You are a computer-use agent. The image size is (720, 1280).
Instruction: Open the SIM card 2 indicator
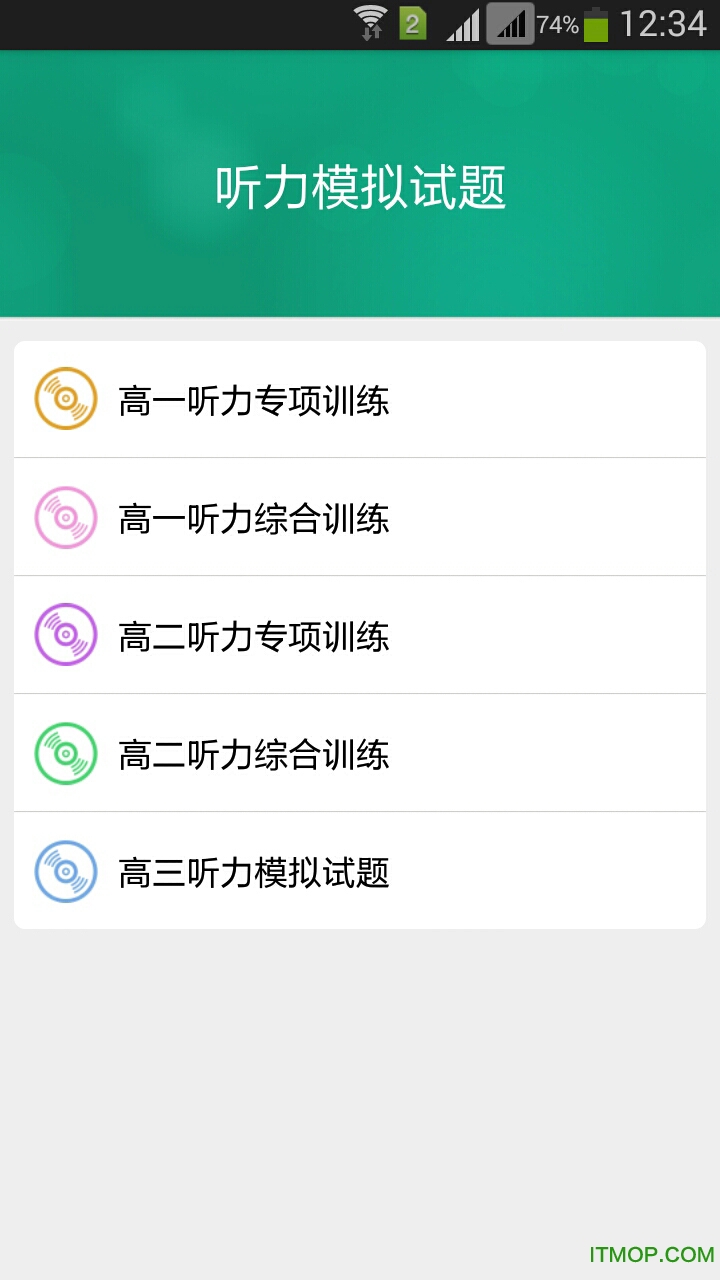point(410,22)
